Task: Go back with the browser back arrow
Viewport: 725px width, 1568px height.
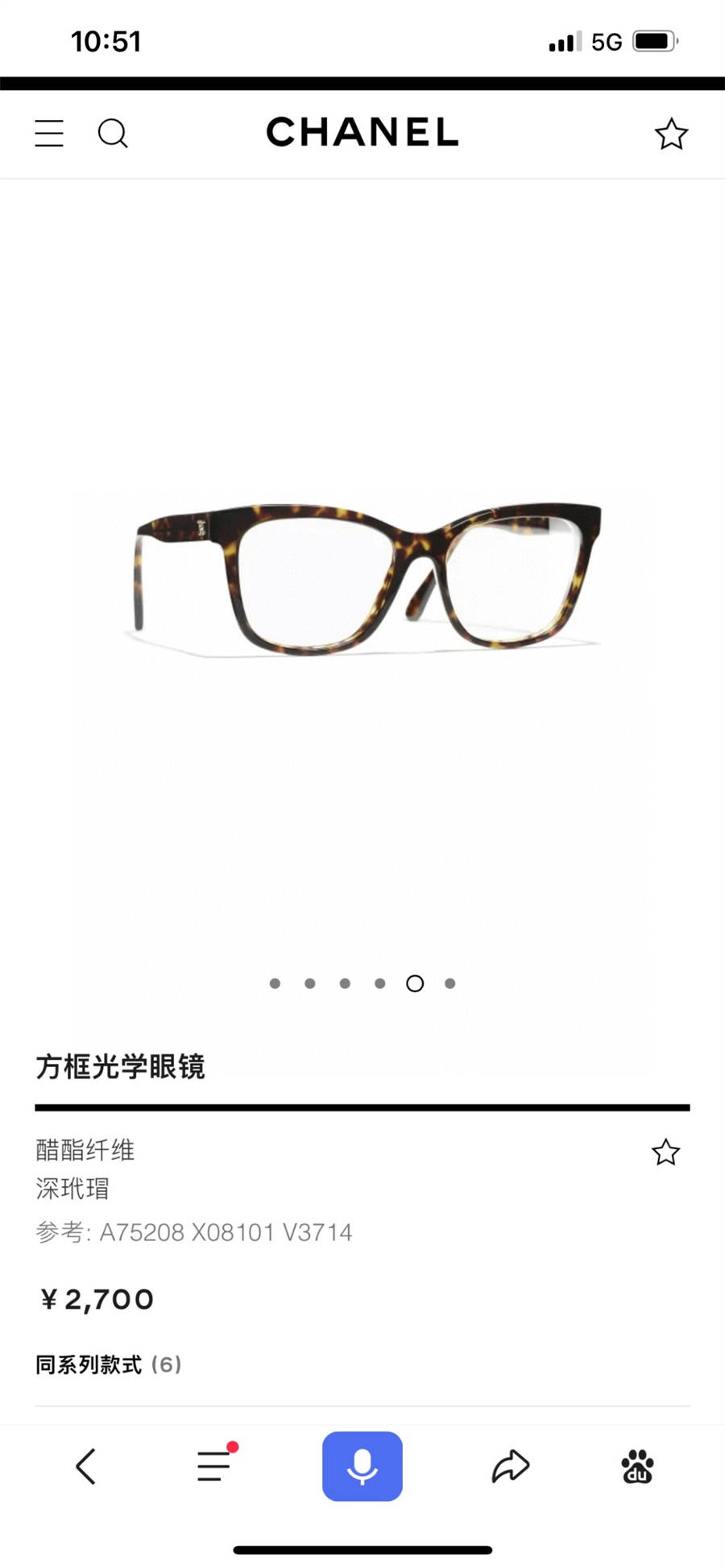Action: [x=86, y=1467]
